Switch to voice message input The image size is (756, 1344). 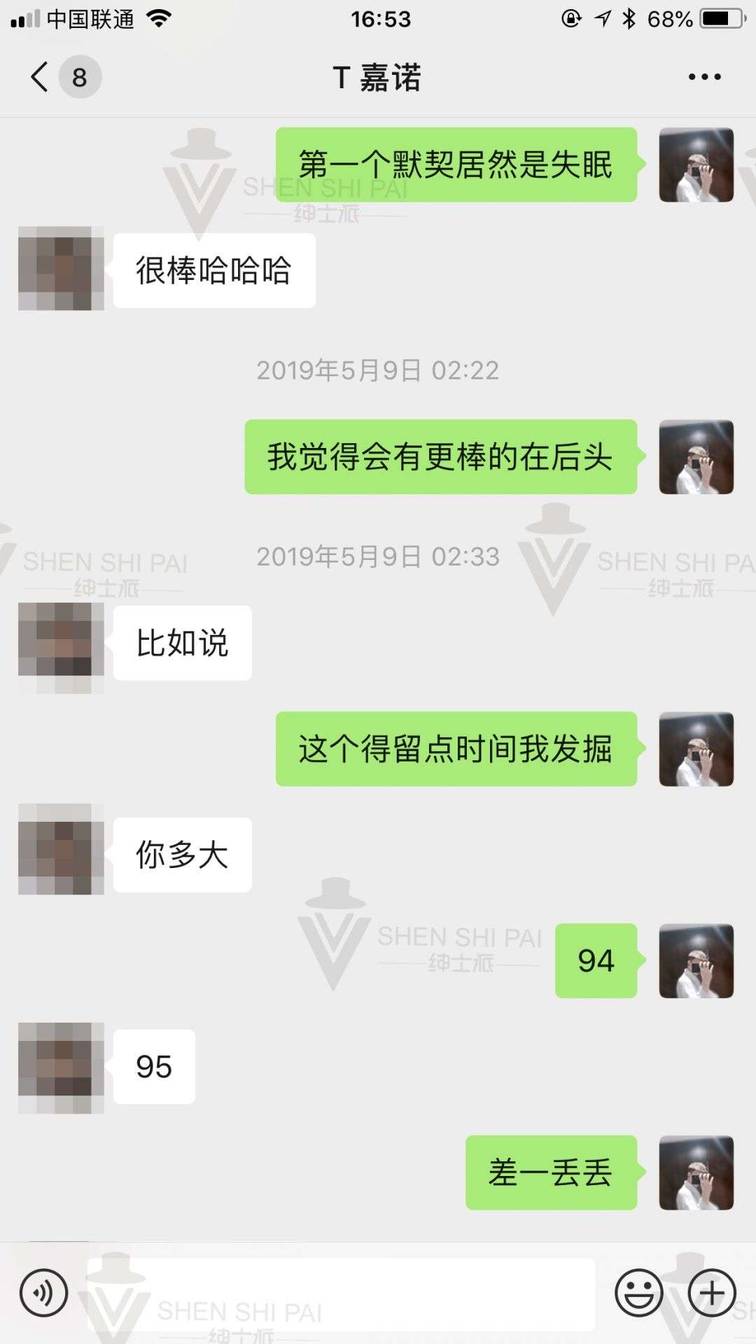tap(44, 1293)
